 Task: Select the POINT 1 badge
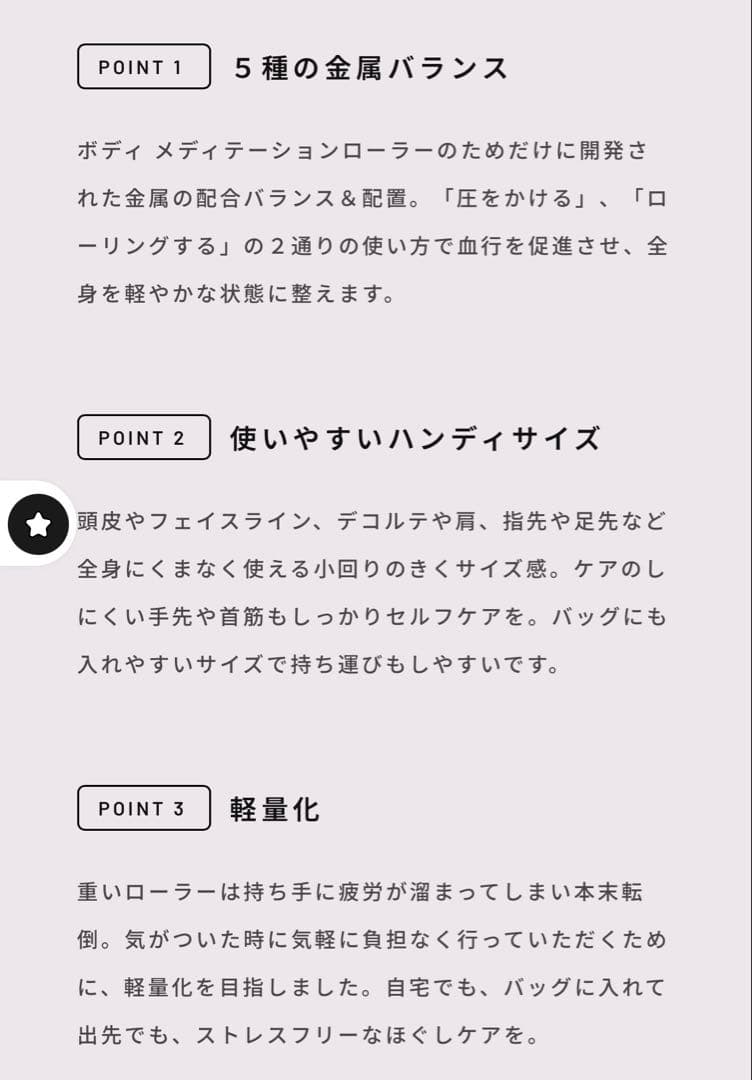coord(143,65)
